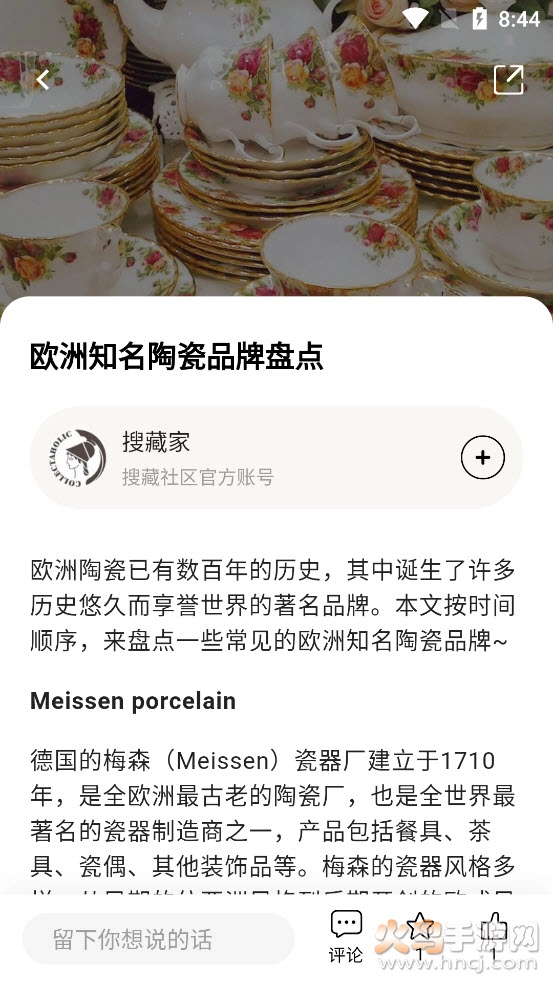The height and width of the screenshot is (983, 553).
Task: Open the 评论 comments section
Action: click(x=346, y=937)
